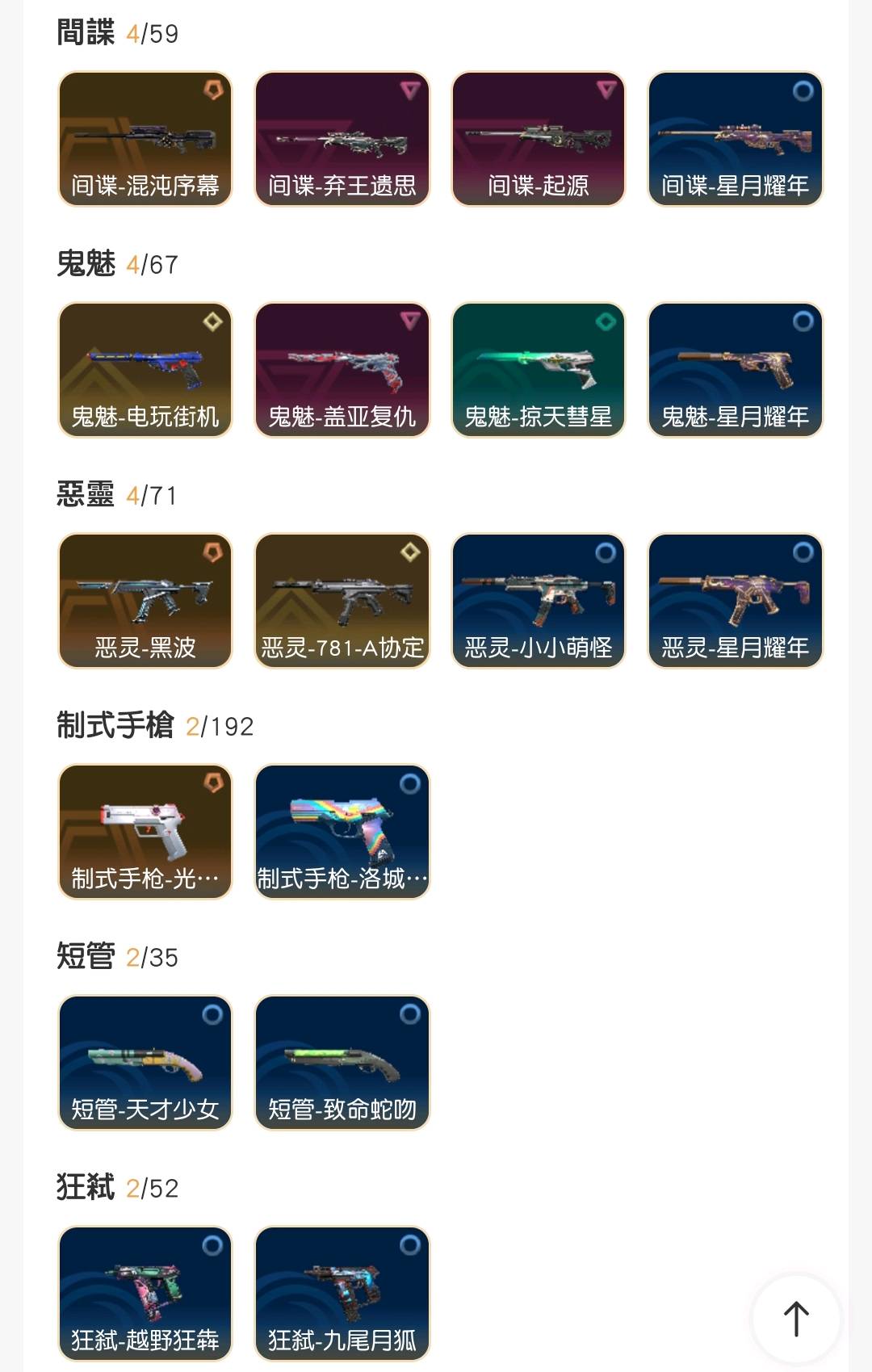View the 制式手枪-洛城… skin

342,832
